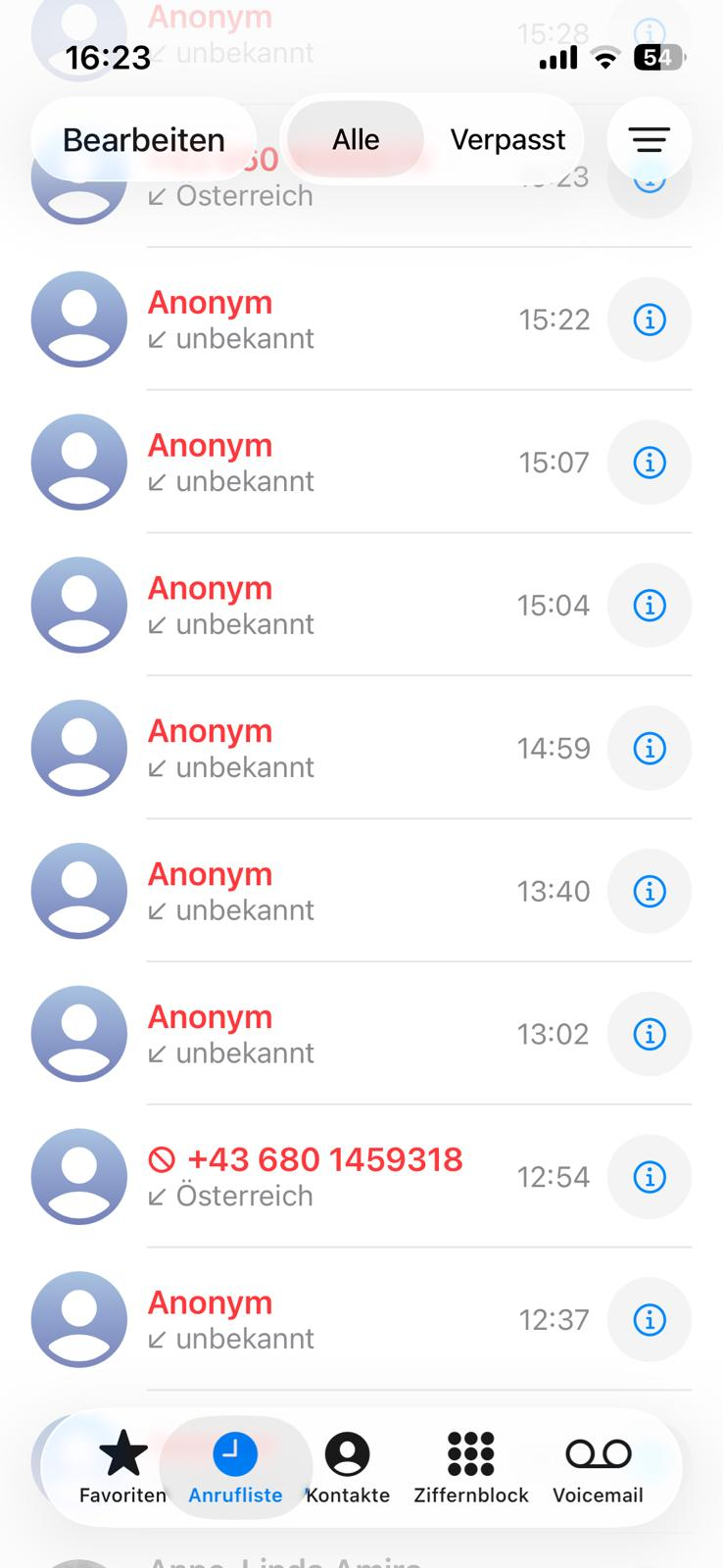Select the Alle segment
This screenshot has height=1568, width=723.
point(356,140)
